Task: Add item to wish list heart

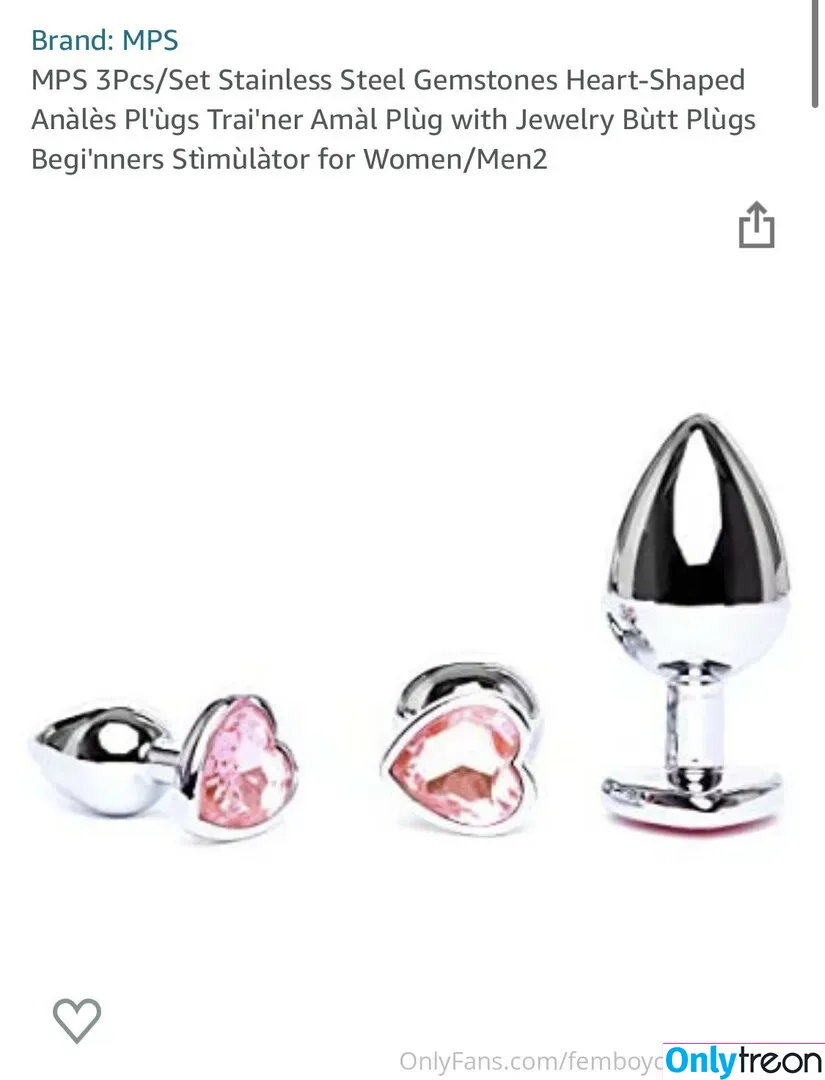Action: (76, 1020)
